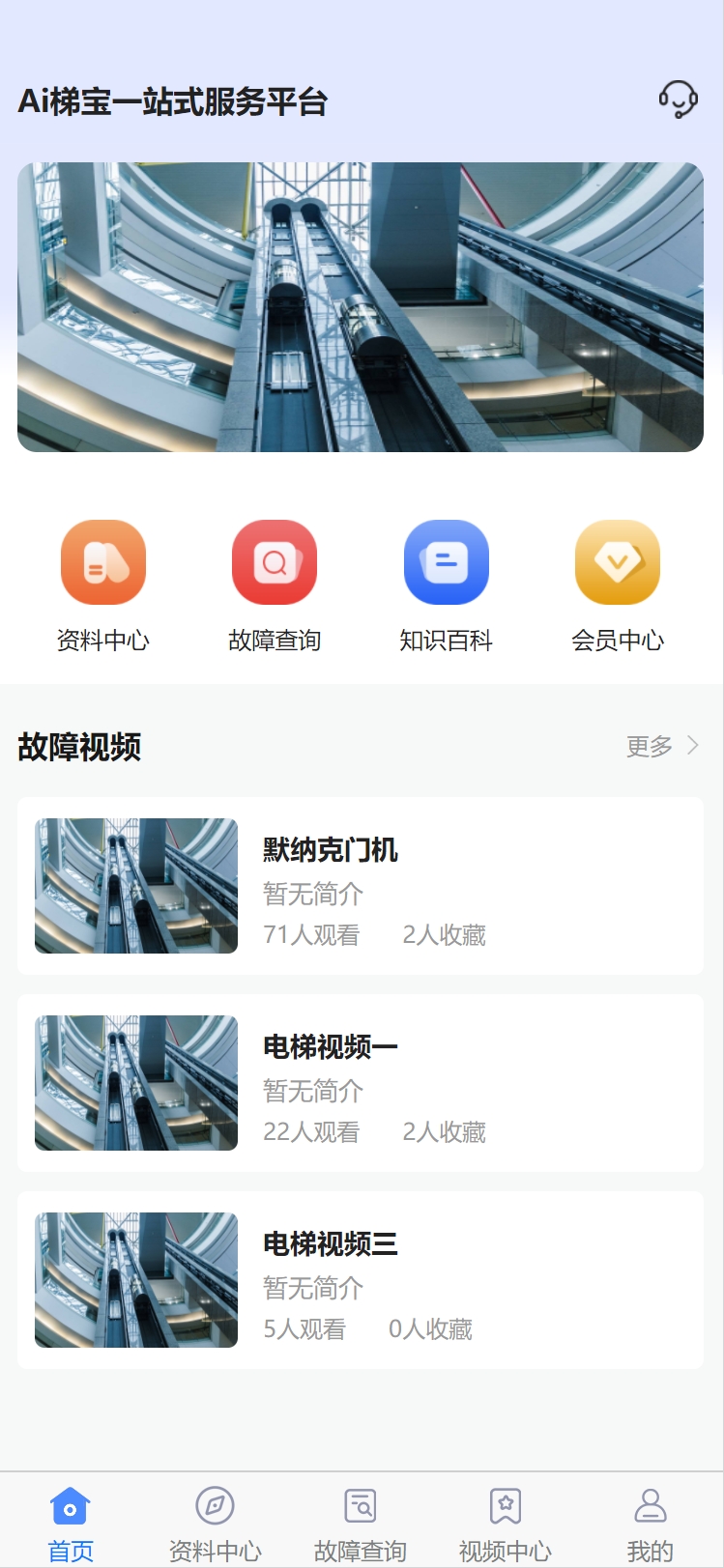Viewport: 724px width, 1568px height.
Task: Open 资料中心 from the feature grid
Action: click(102, 562)
